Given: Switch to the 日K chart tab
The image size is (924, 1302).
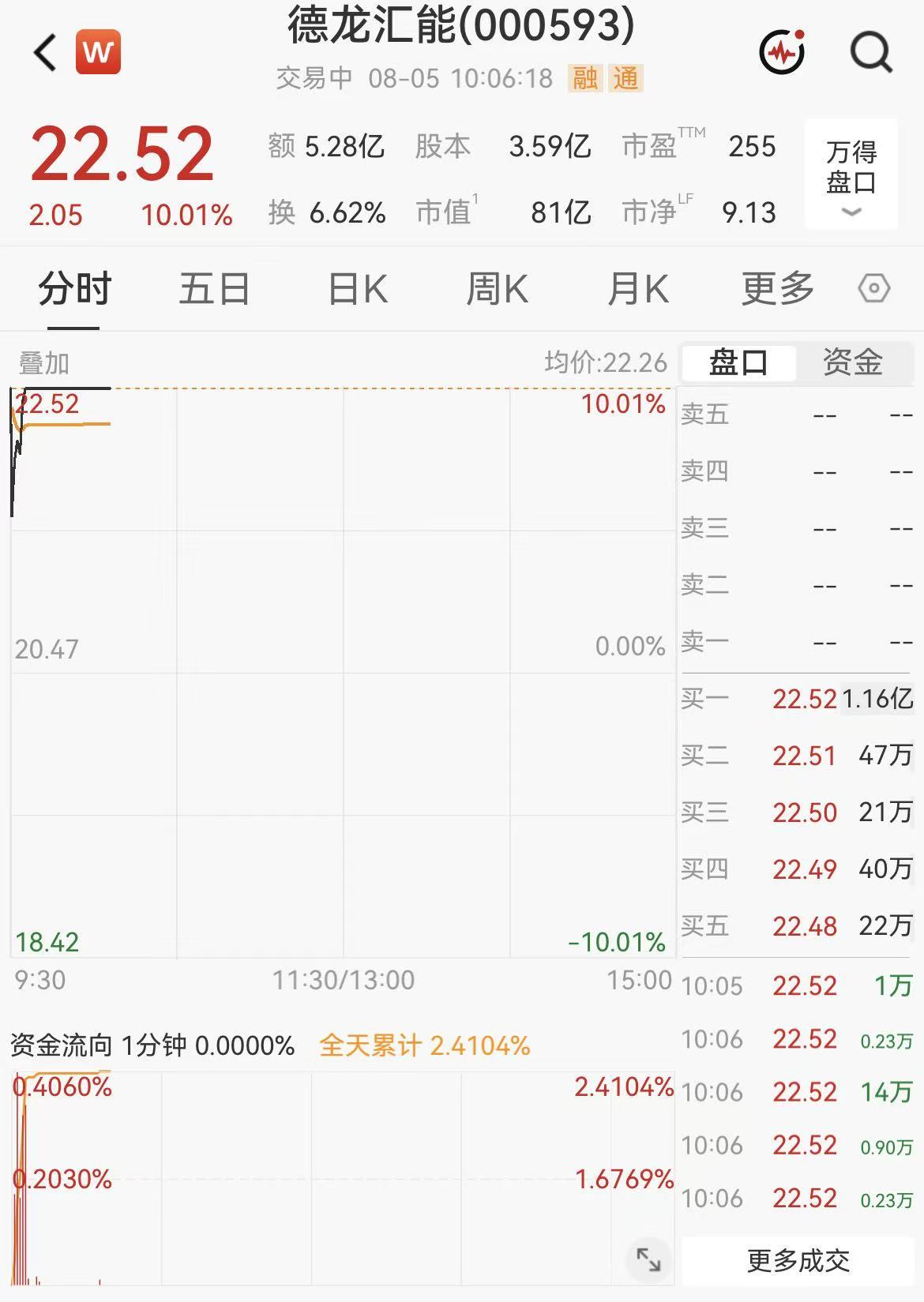Looking at the screenshot, I should click(357, 289).
